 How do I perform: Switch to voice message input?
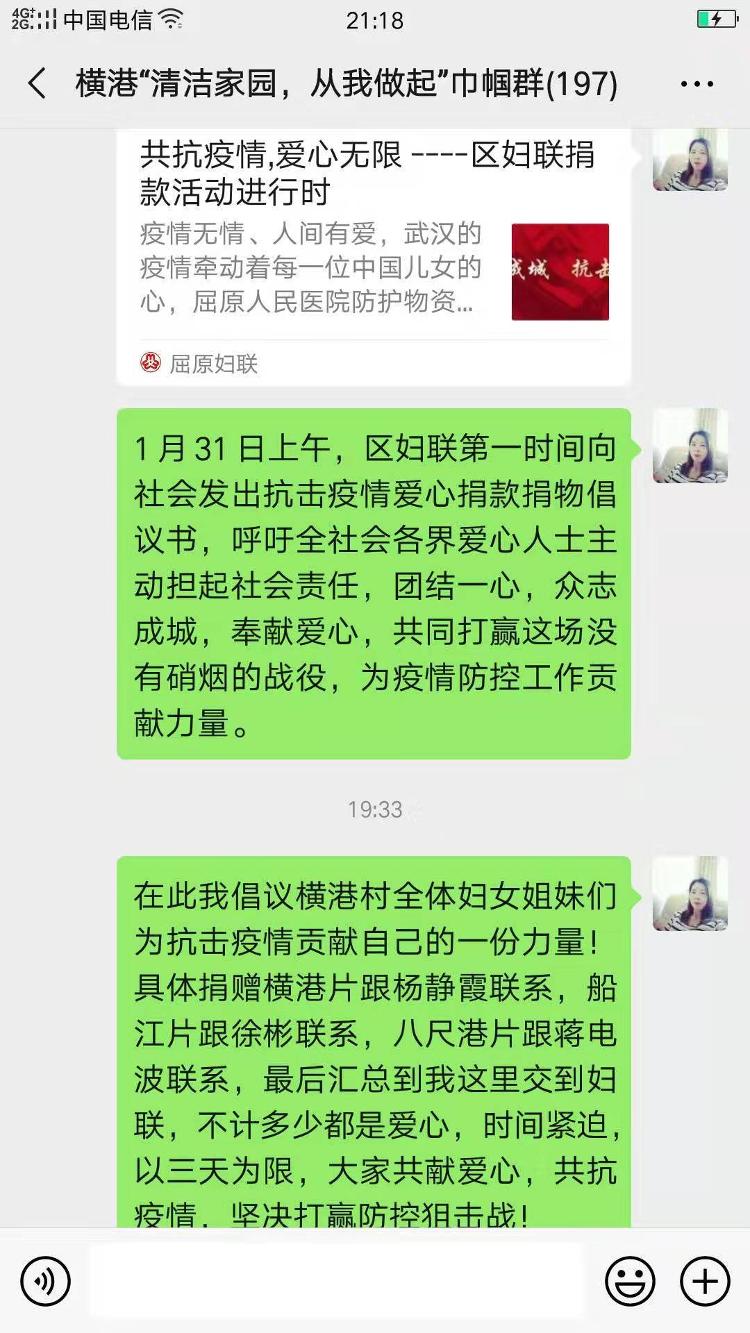[x=45, y=1281]
